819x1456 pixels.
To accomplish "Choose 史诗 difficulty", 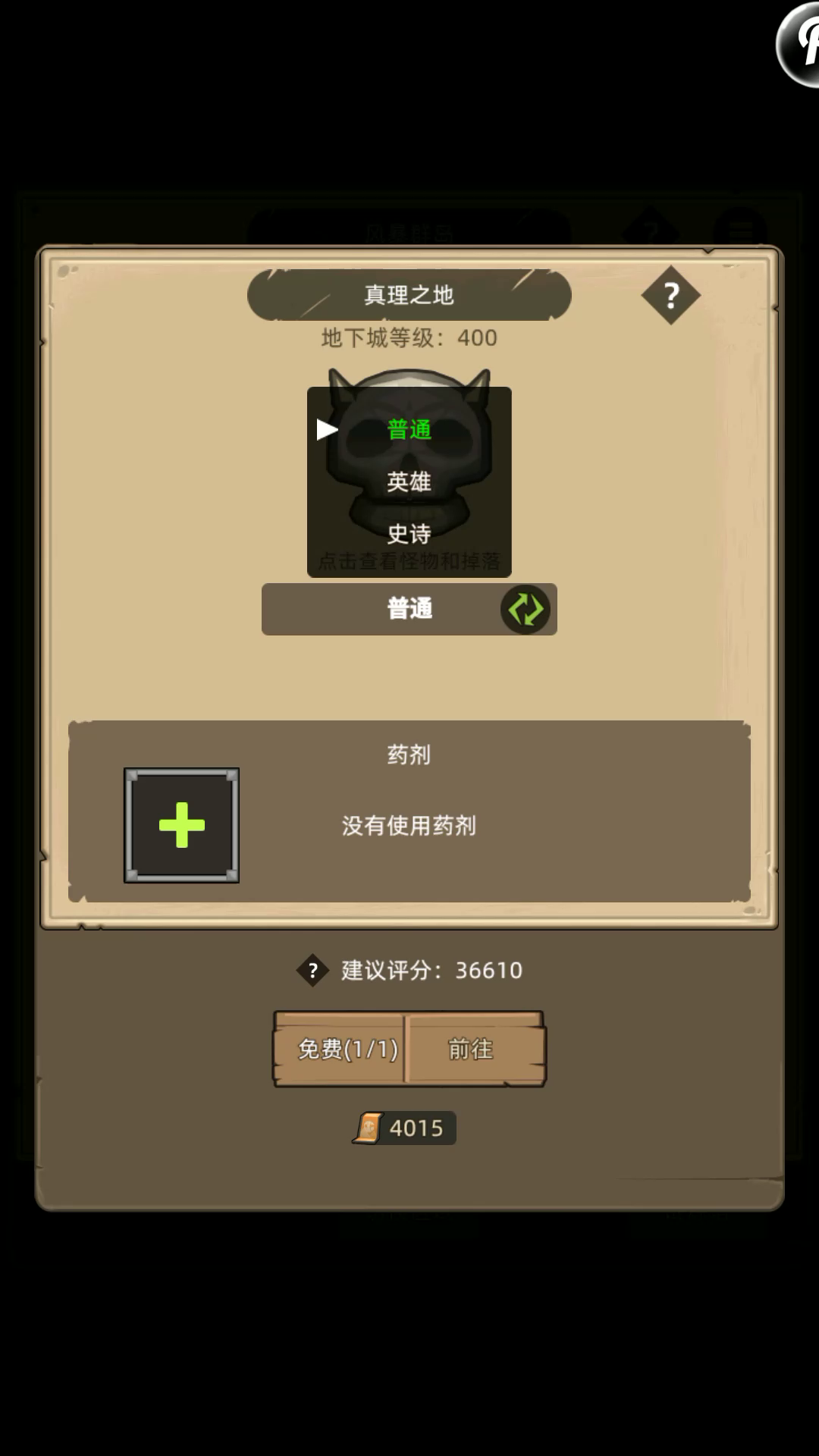I will click(409, 534).
